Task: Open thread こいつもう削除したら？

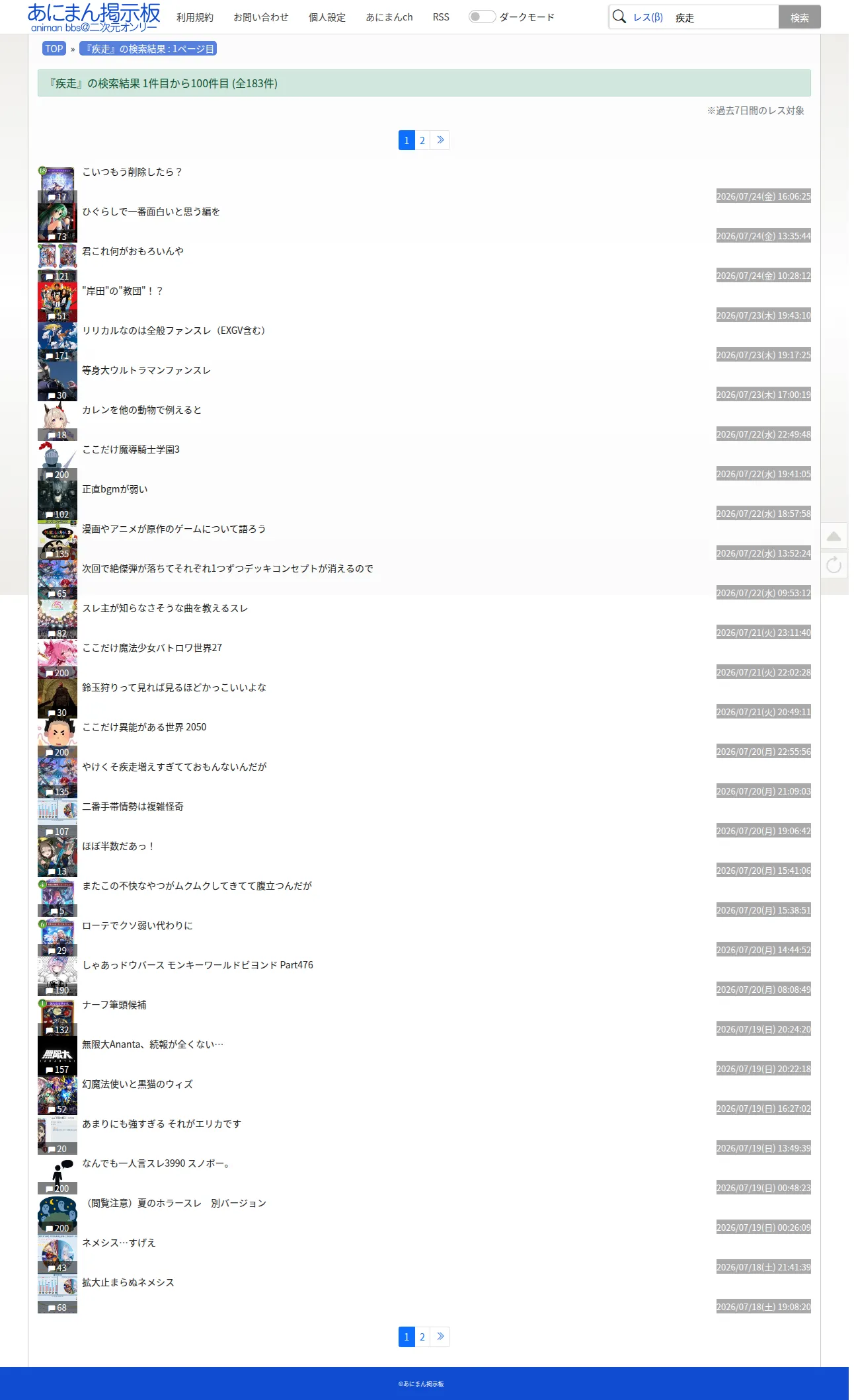Action: (132, 172)
